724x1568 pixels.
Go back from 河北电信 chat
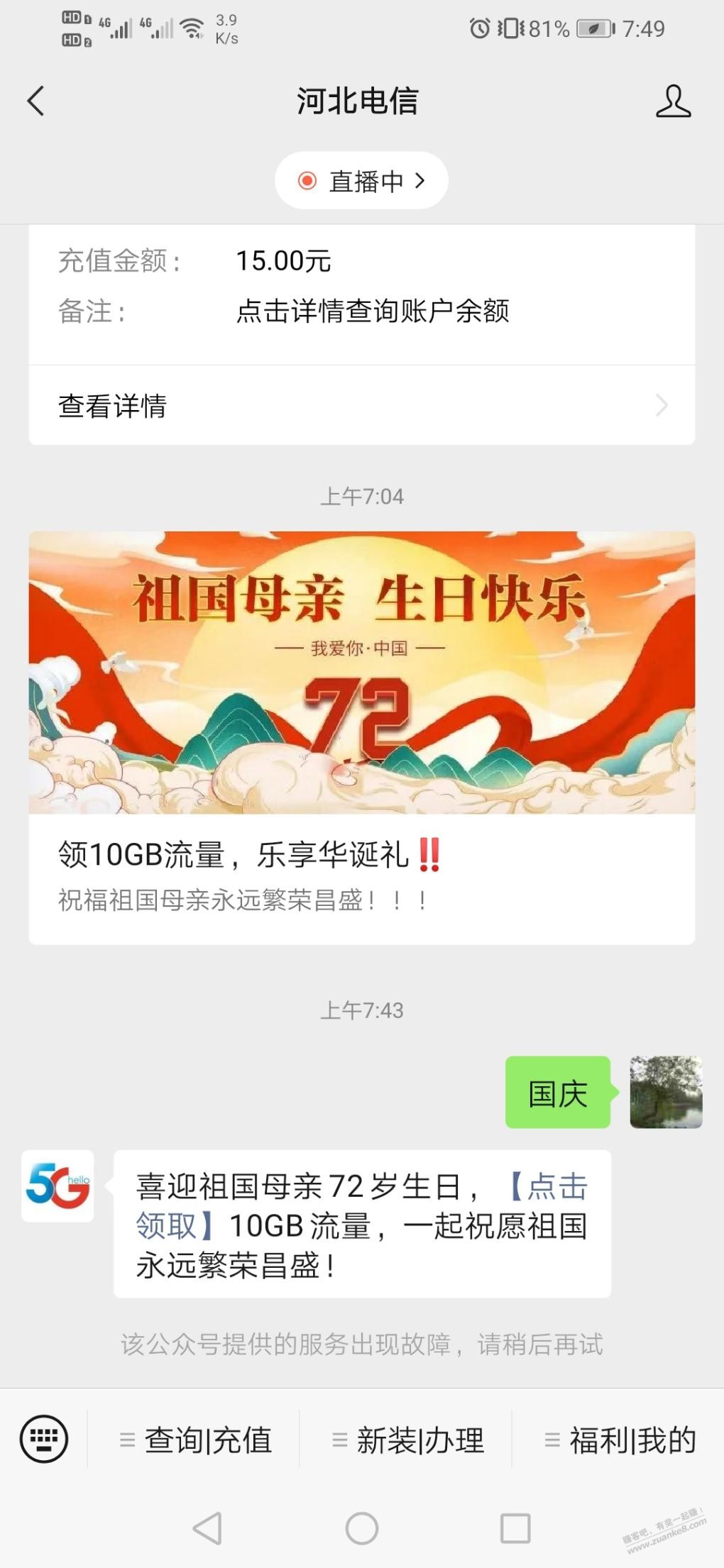36,101
